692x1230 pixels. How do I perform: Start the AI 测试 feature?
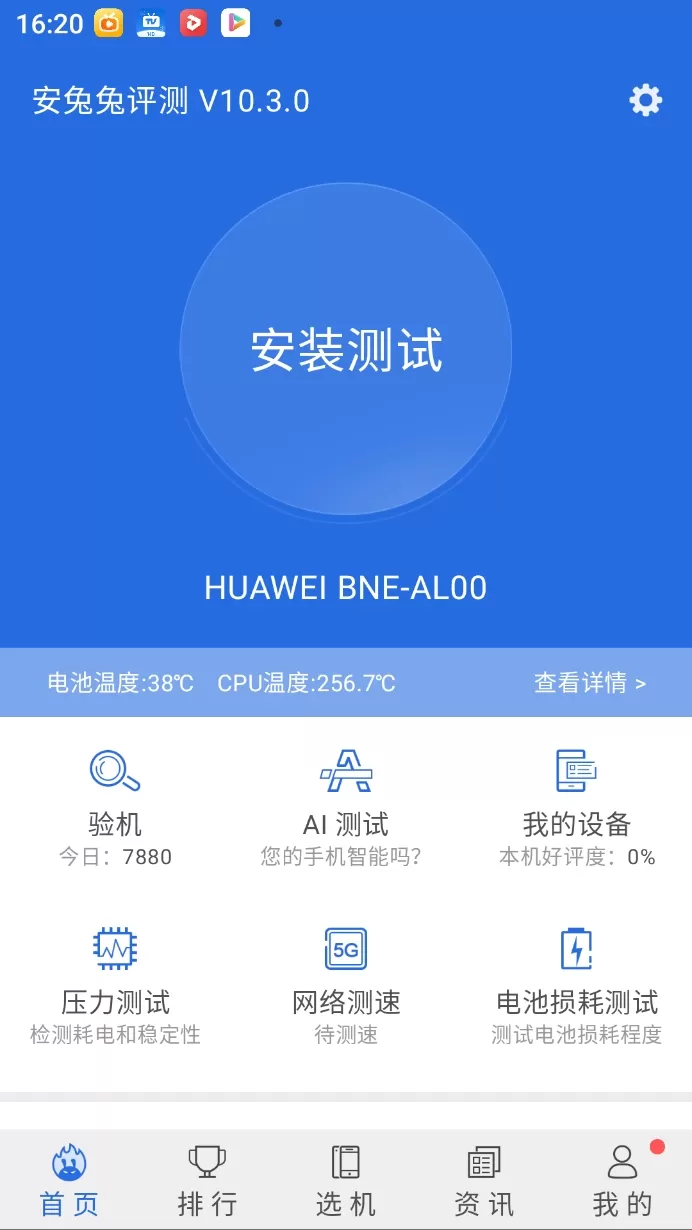[346, 807]
